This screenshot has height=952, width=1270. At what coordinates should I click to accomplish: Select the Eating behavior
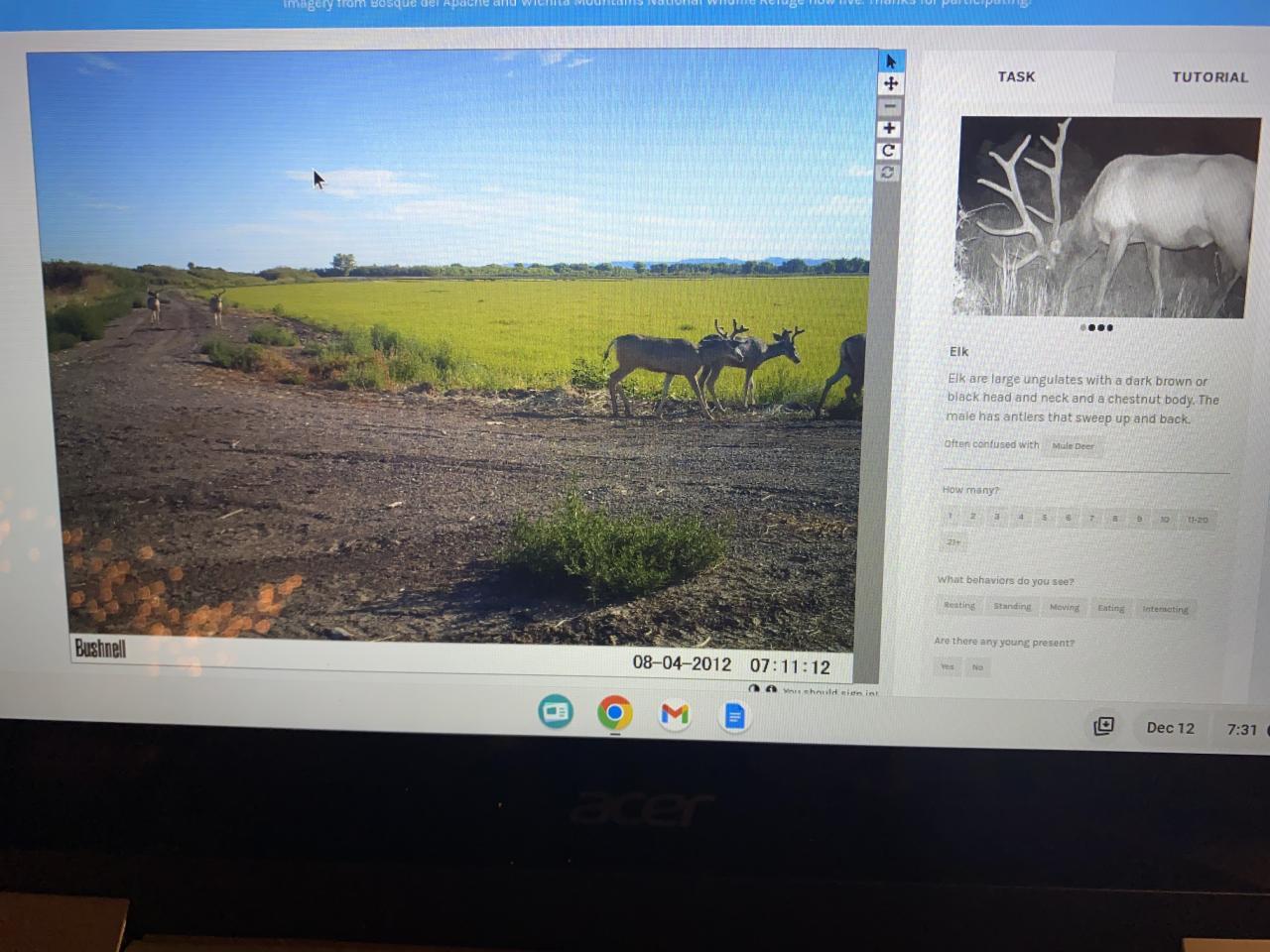click(1110, 608)
